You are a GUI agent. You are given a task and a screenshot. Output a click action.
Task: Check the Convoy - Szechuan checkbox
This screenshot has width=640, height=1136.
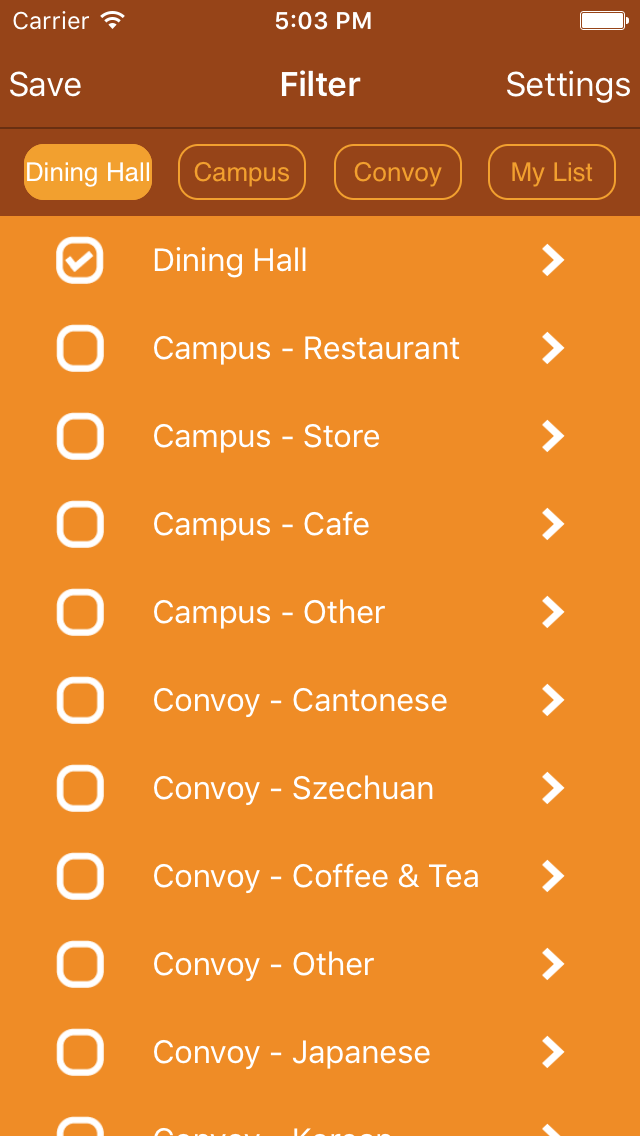[80, 788]
